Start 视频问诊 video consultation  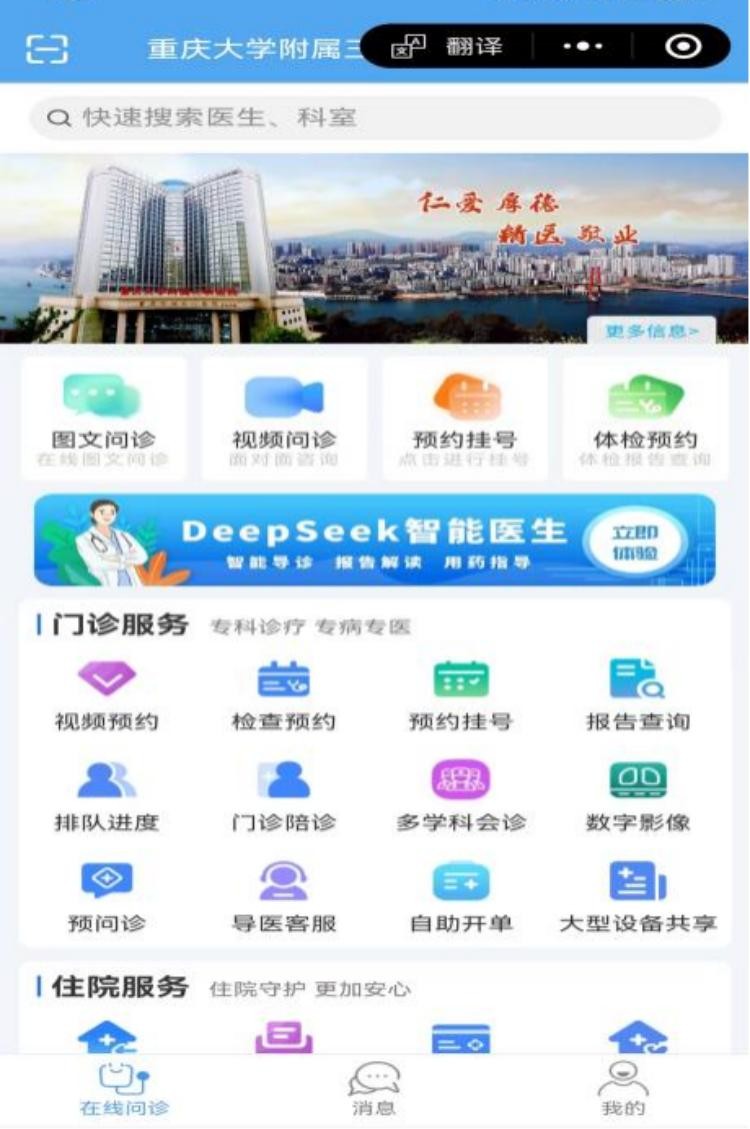pyautogui.click(x=284, y=419)
